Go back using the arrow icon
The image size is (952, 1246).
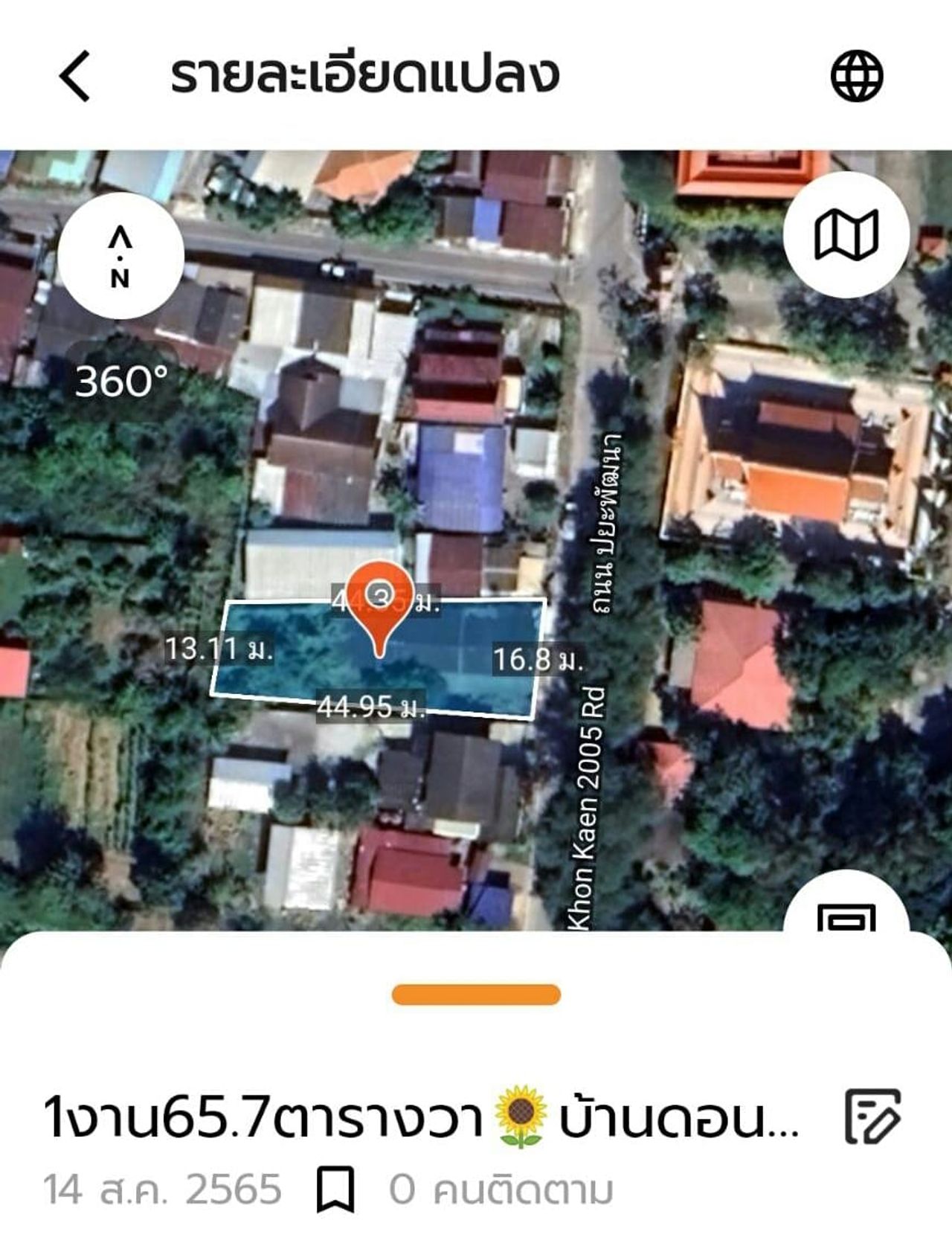point(75,75)
